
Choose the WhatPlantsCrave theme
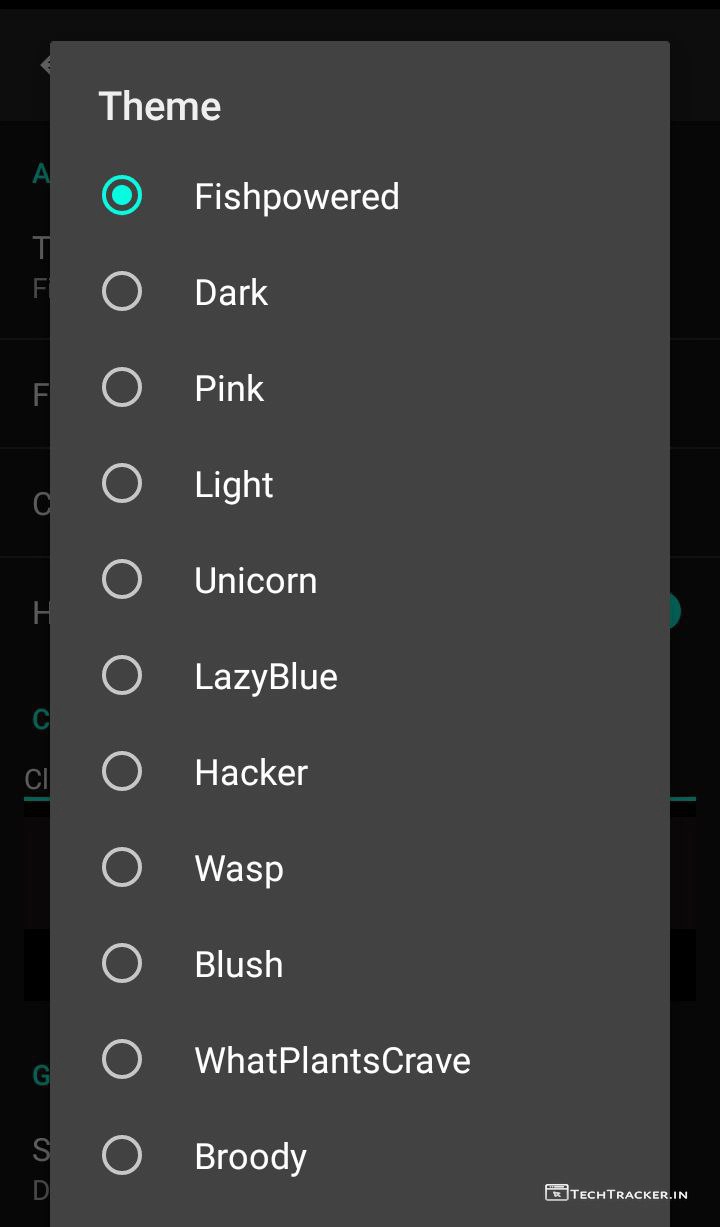tap(122, 1060)
